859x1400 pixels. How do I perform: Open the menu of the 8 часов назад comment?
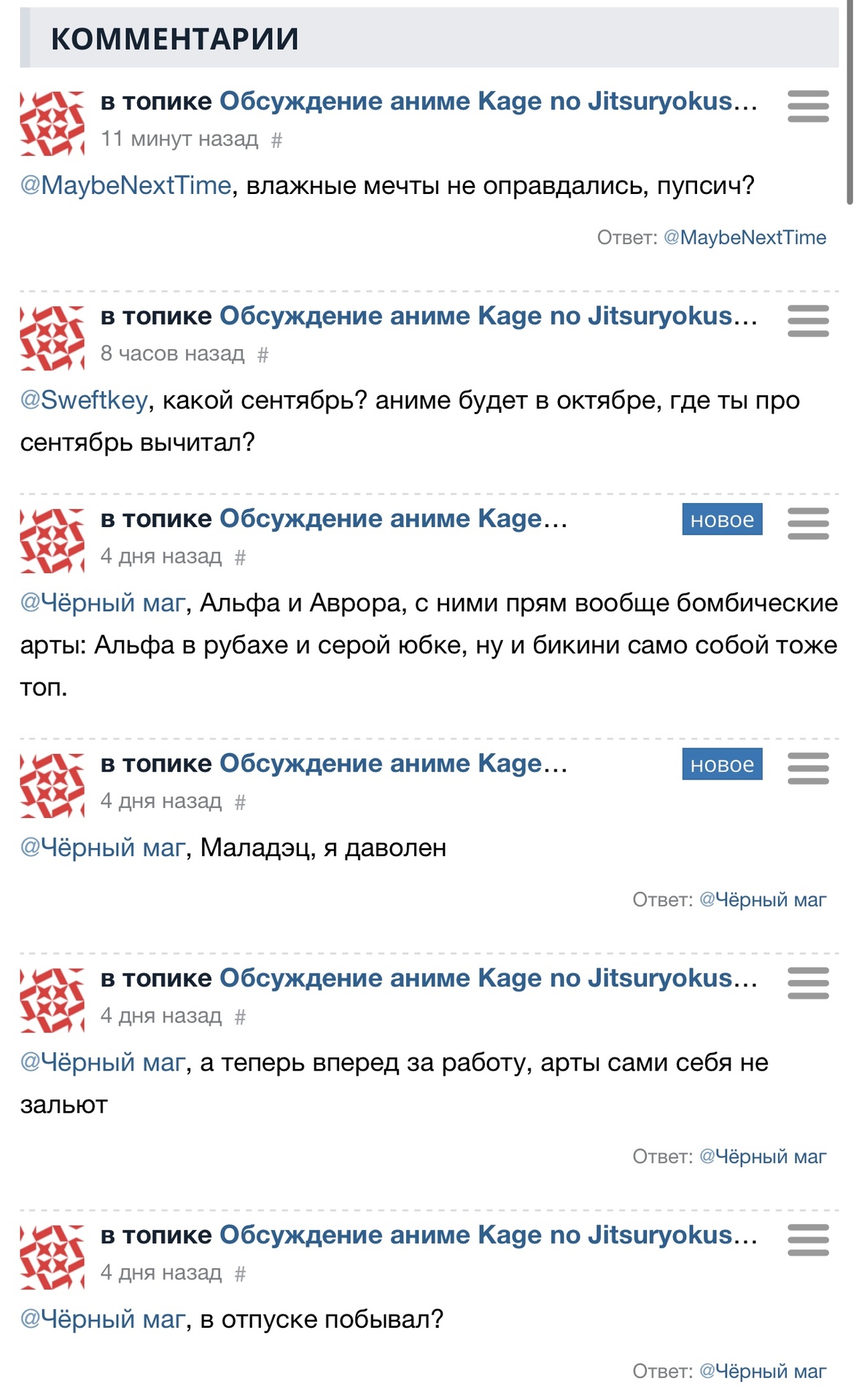pyautogui.click(x=808, y=322)
